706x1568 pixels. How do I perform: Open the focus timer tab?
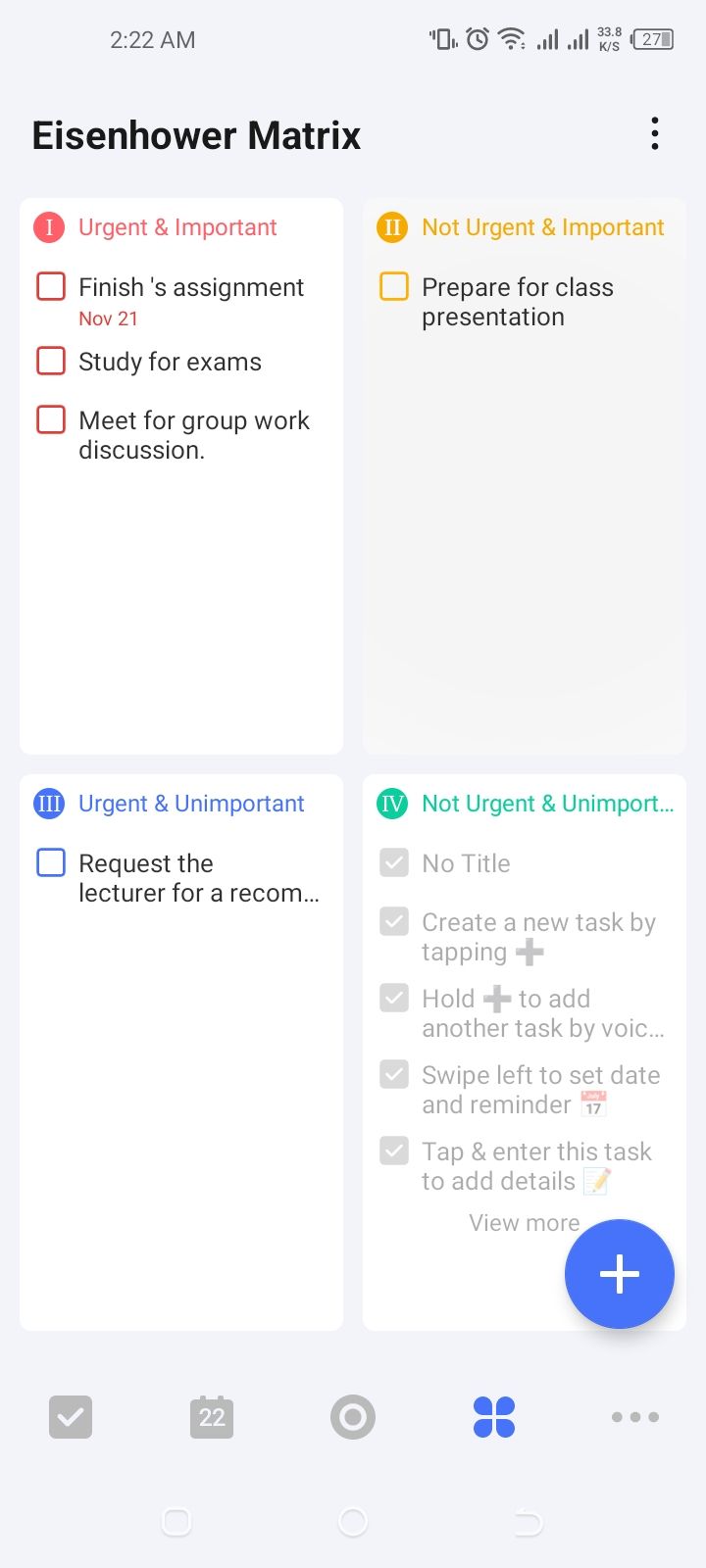point(353,1417)
